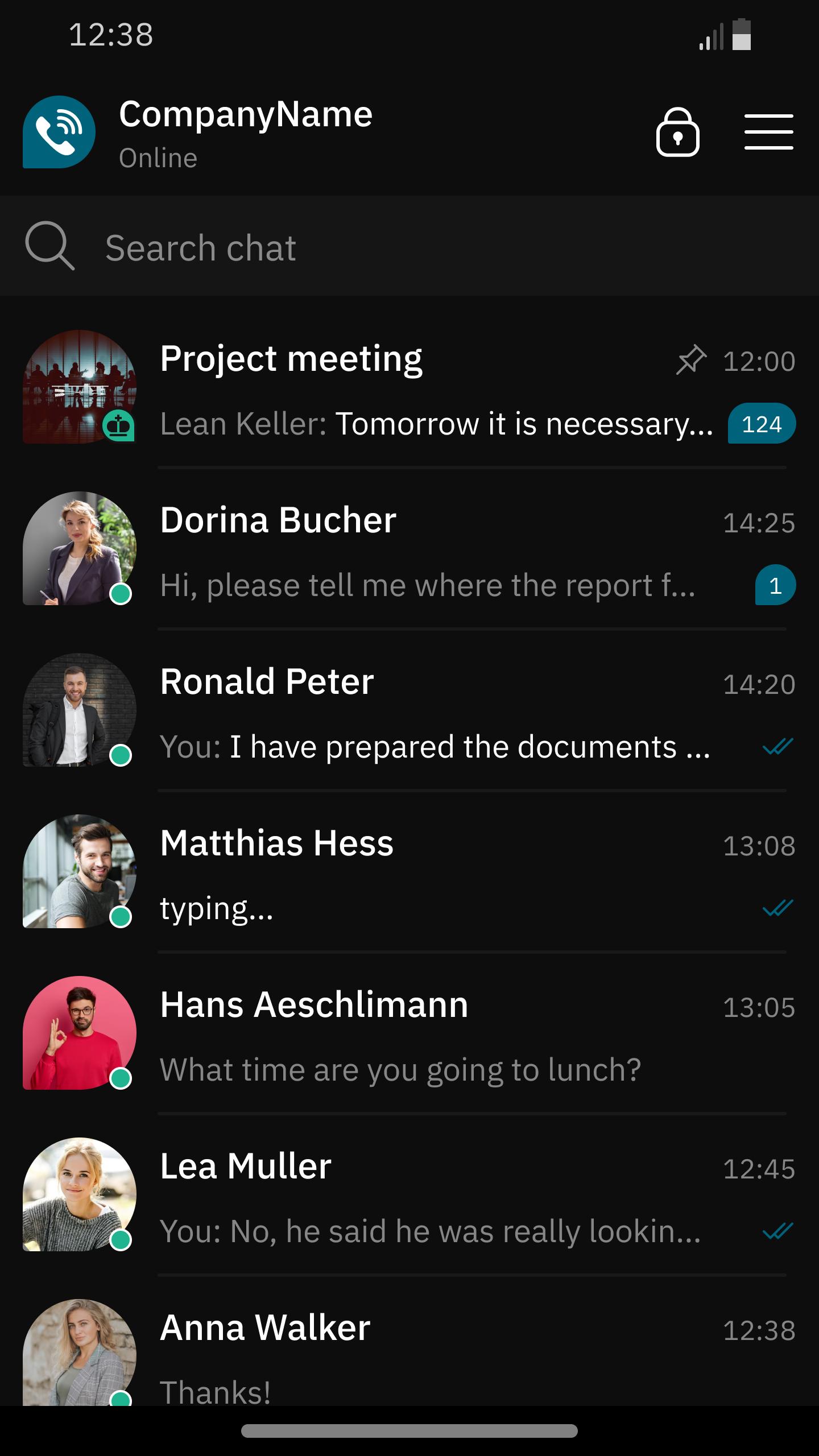Screen dimensions: 819x1456
Task: Tap the CompanyName phone avatar
Action: point(59,132)
